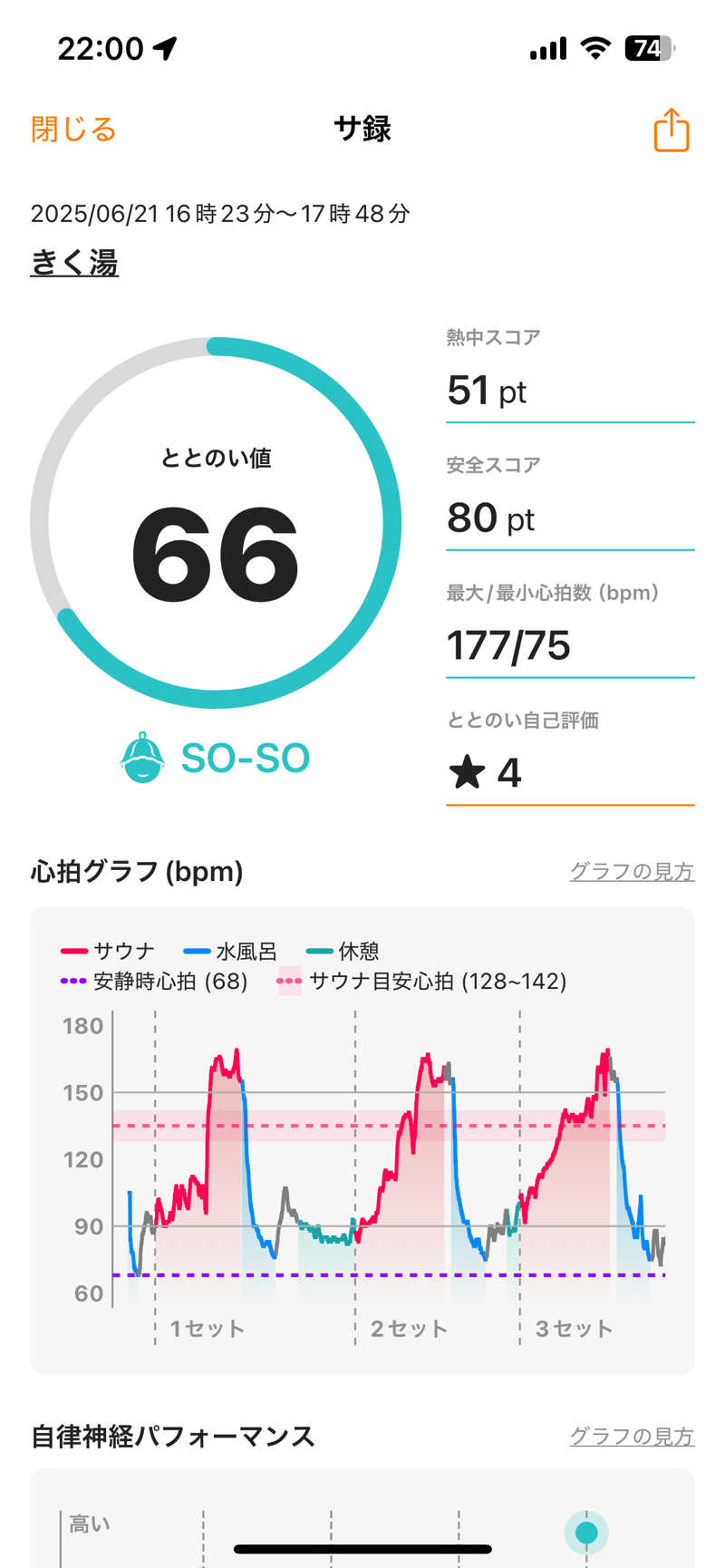Open グラフの見方 for 自律神経パフォーマンス
The image size is (725, 1568).
tap(631, 1437)
